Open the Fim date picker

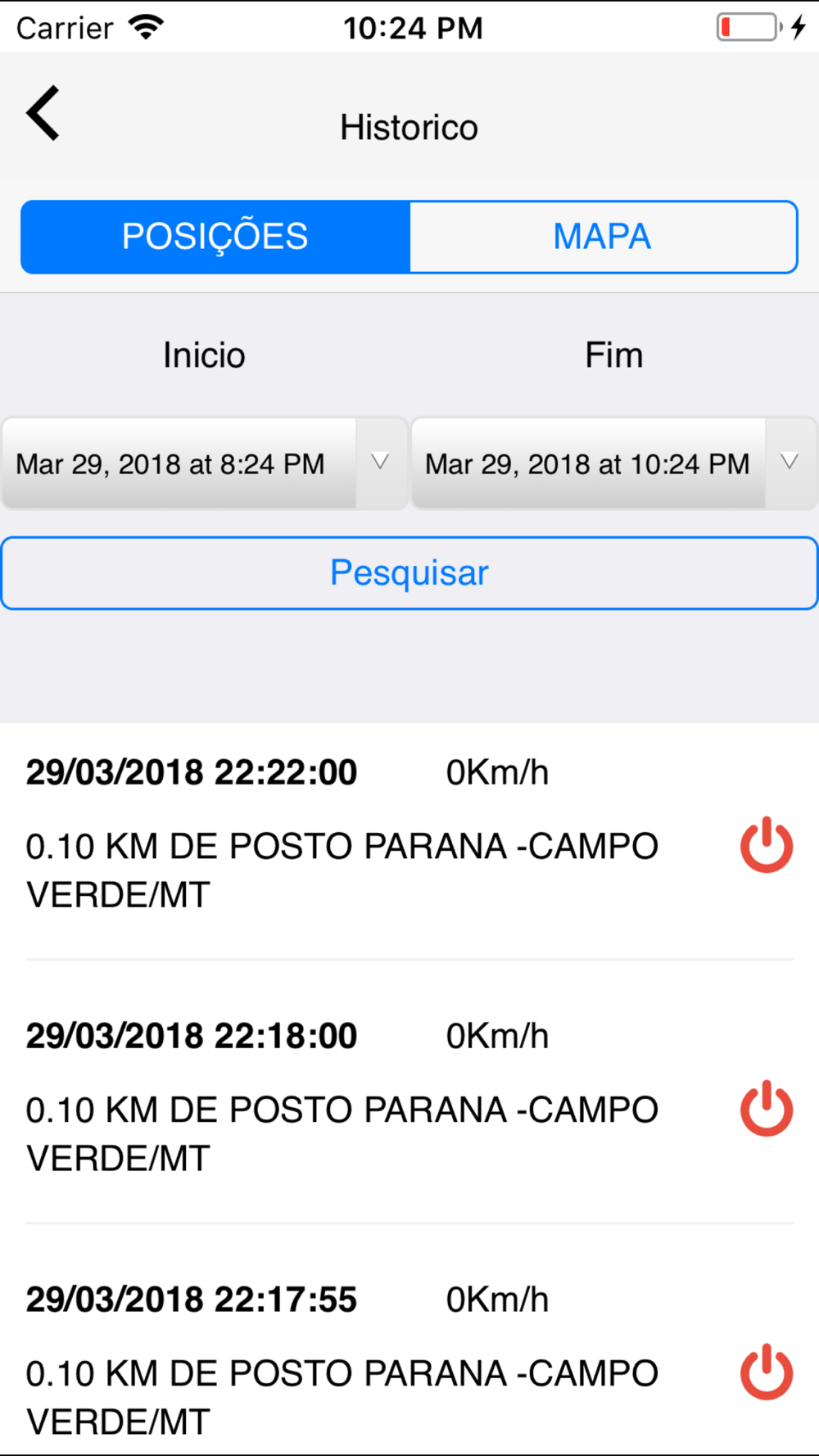pyautogui.click(x=614, y=463)
